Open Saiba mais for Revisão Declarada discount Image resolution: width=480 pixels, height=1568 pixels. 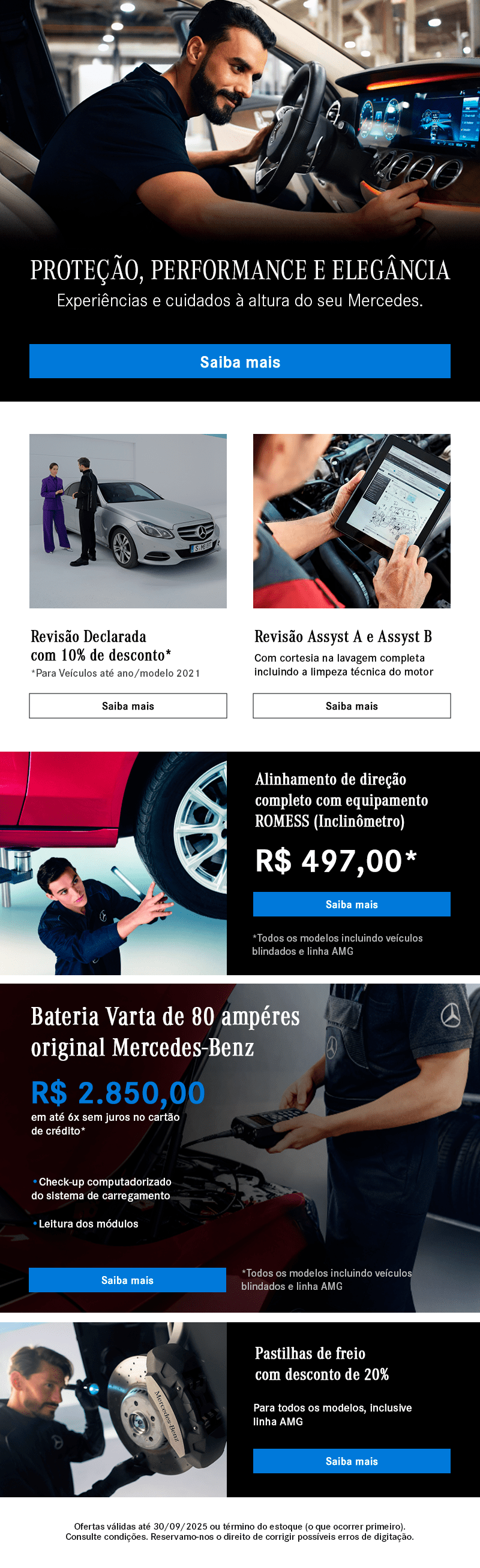pyautogui.click(x=128, y=706)
